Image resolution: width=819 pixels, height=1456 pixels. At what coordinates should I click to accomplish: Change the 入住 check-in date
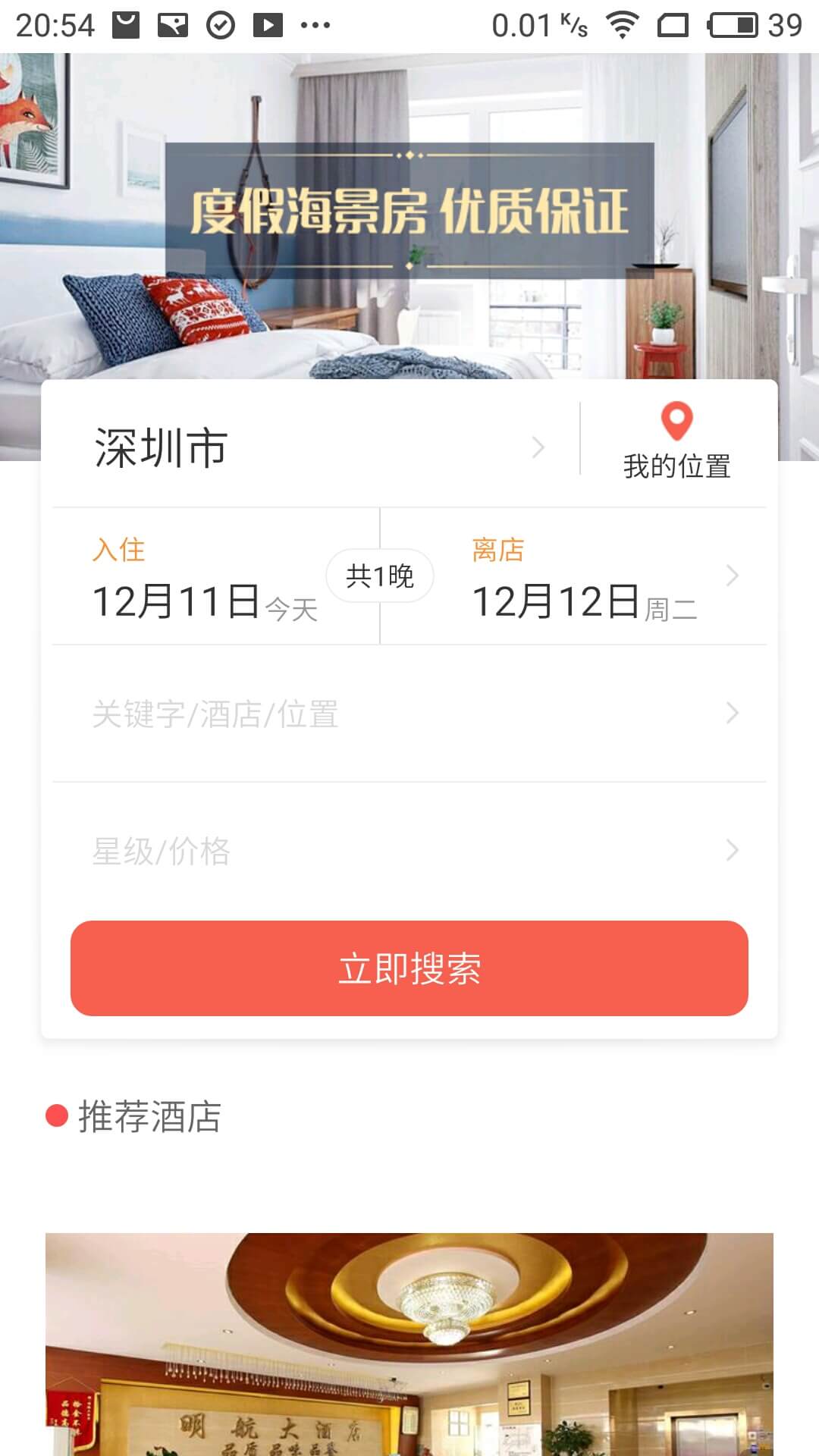[205, 578]
